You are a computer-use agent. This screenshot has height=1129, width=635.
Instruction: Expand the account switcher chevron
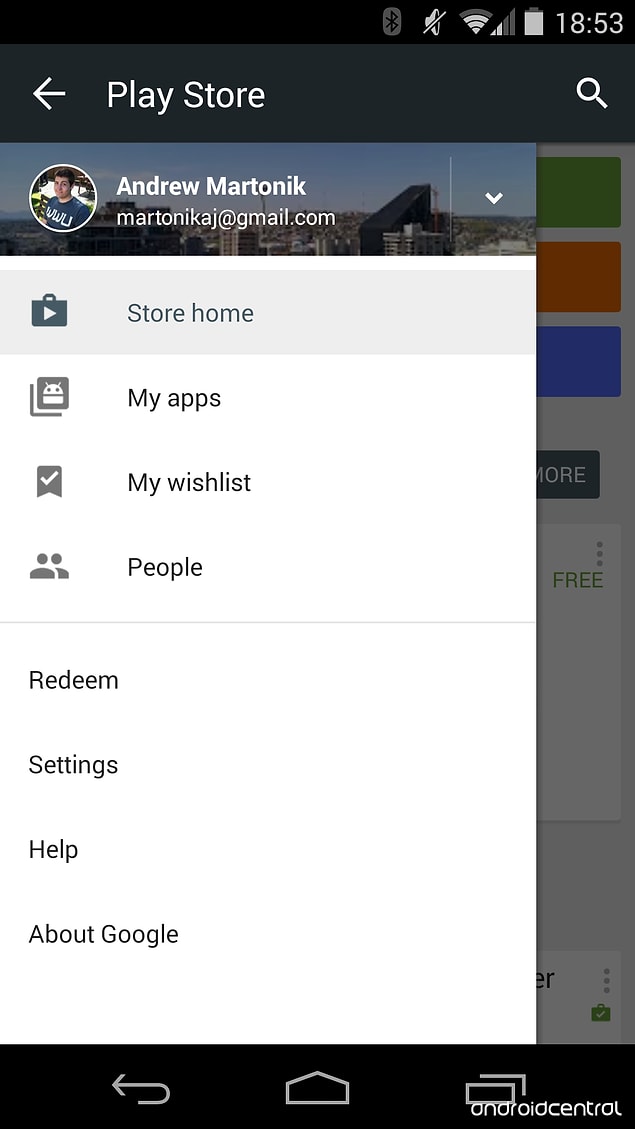coord(493,198)
